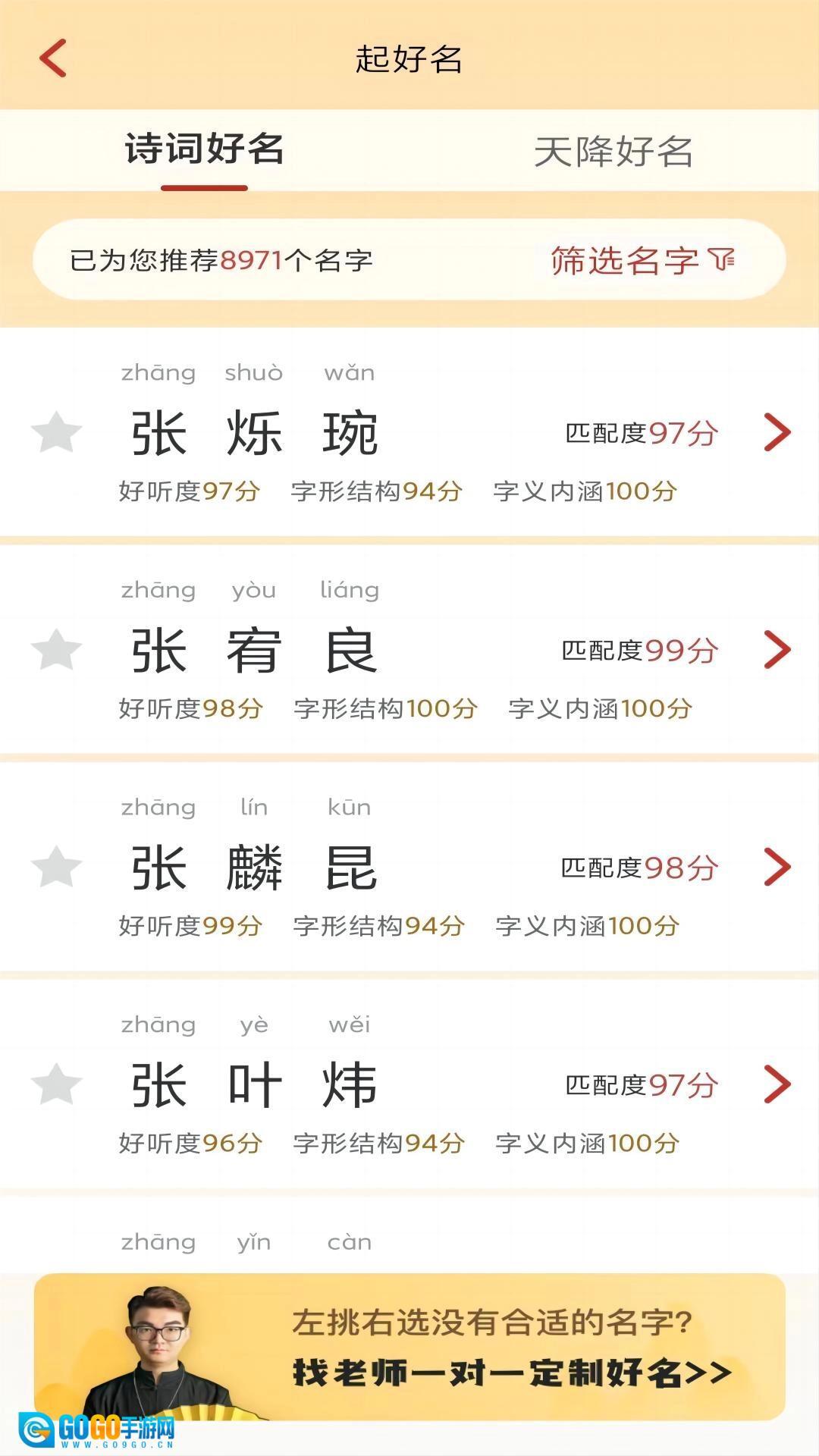Tap the star beside 张叶炜
This screenshot has width=819, height=1456.
tap(57, 1084)
